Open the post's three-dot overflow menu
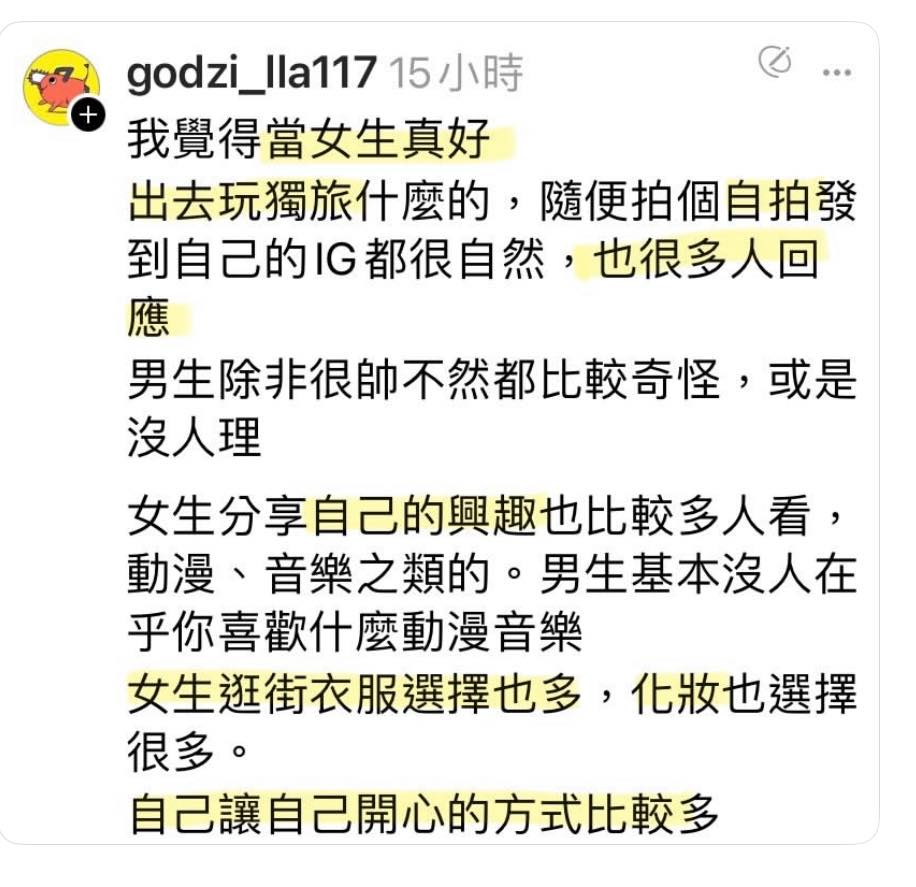The width and height of the screenshot is (916, 887). point(836,74)
